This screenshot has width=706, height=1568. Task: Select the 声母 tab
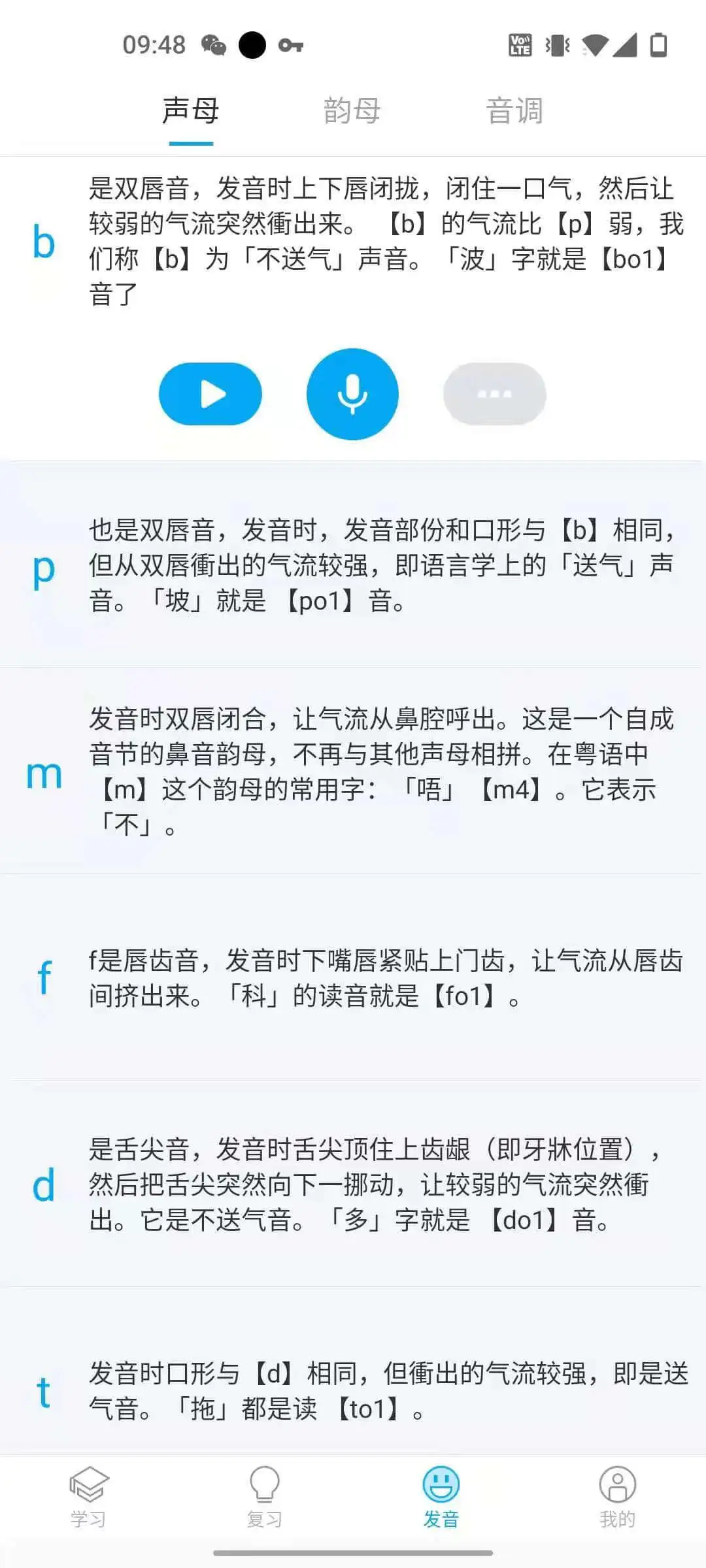pos(191,110)
